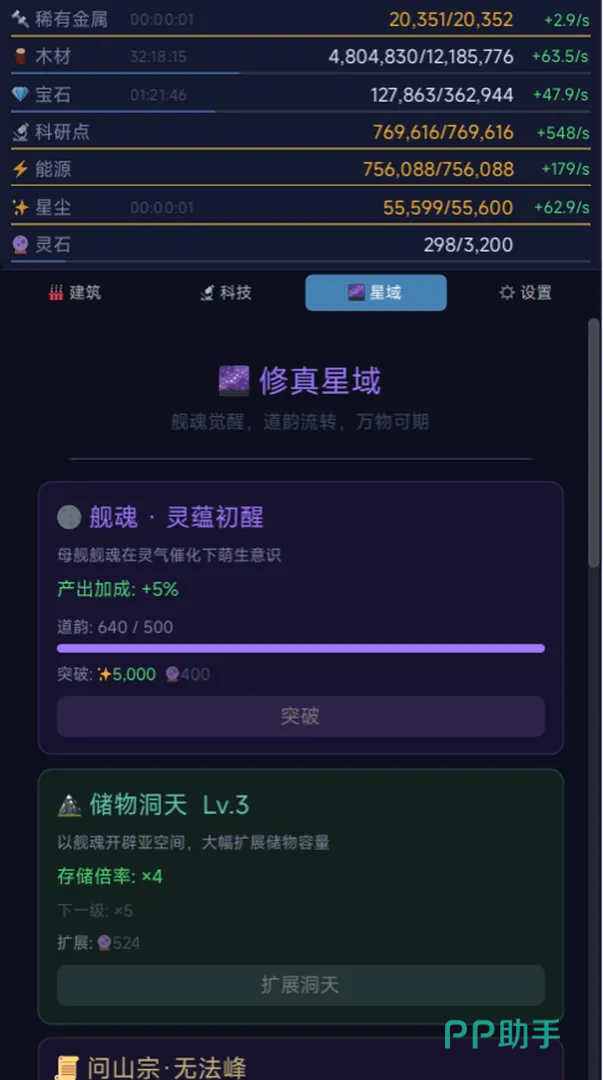Go to the 设置 tab
The width and height of the screenshot is (603, 1080).
point(525,293)
